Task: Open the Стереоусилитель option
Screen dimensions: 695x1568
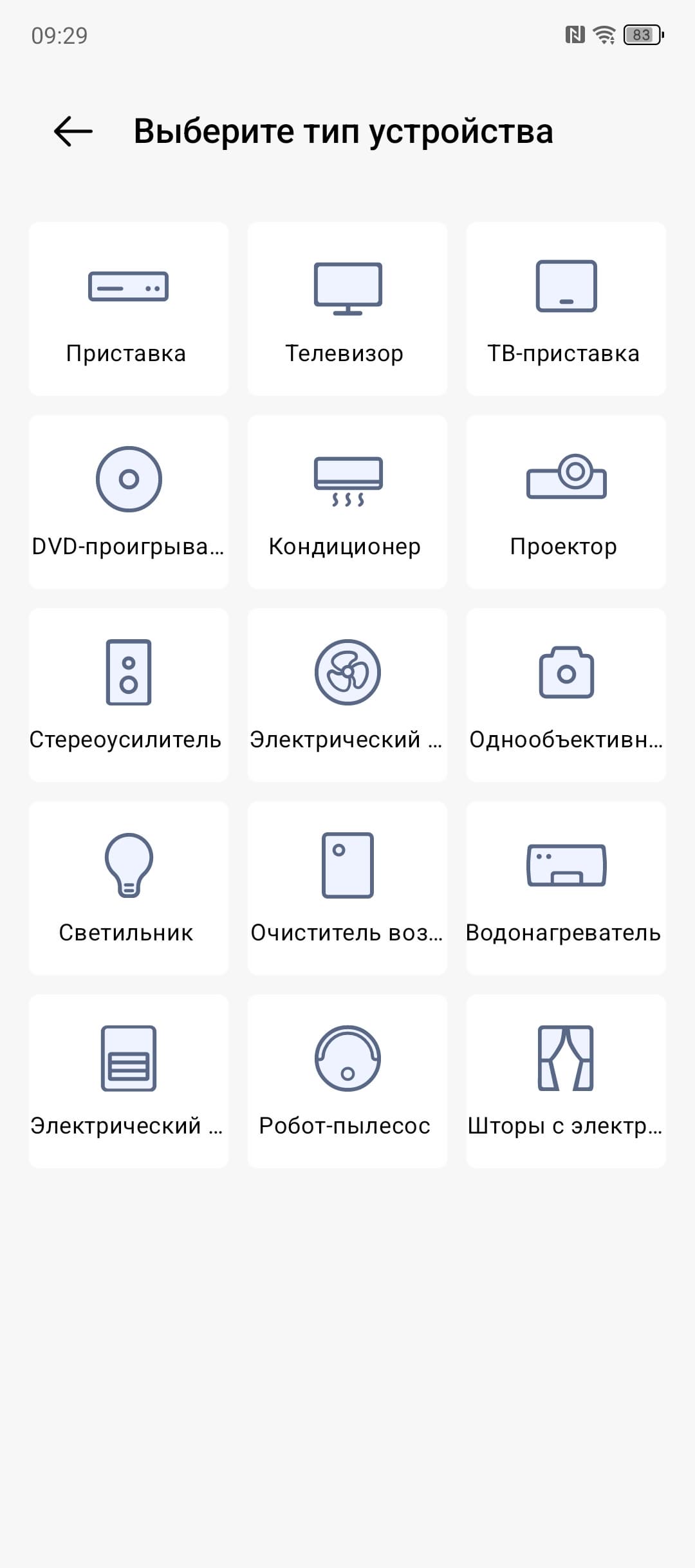Action: pyautogui.click(x=128, y=695)
